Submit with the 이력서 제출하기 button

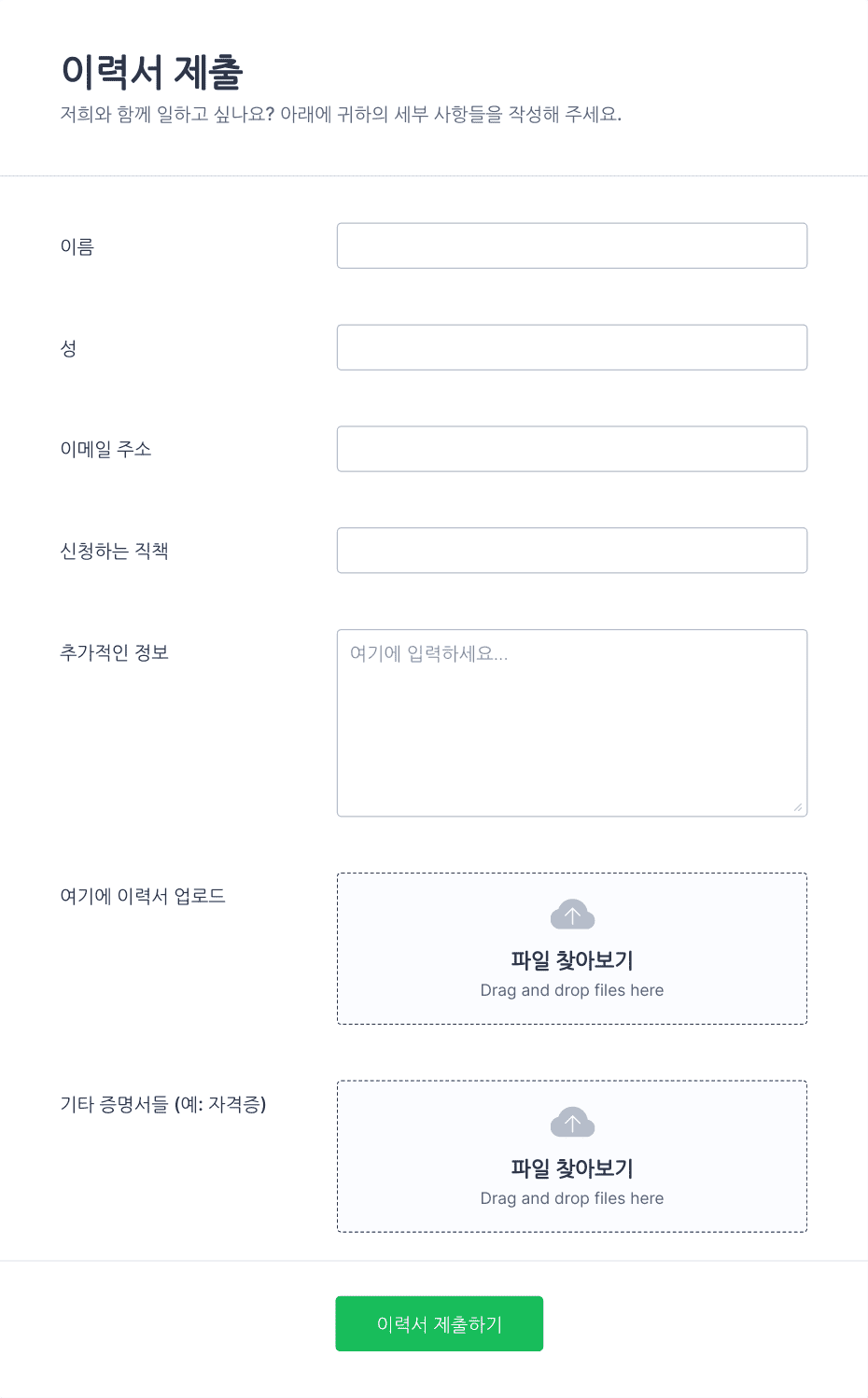[440, 1323]
